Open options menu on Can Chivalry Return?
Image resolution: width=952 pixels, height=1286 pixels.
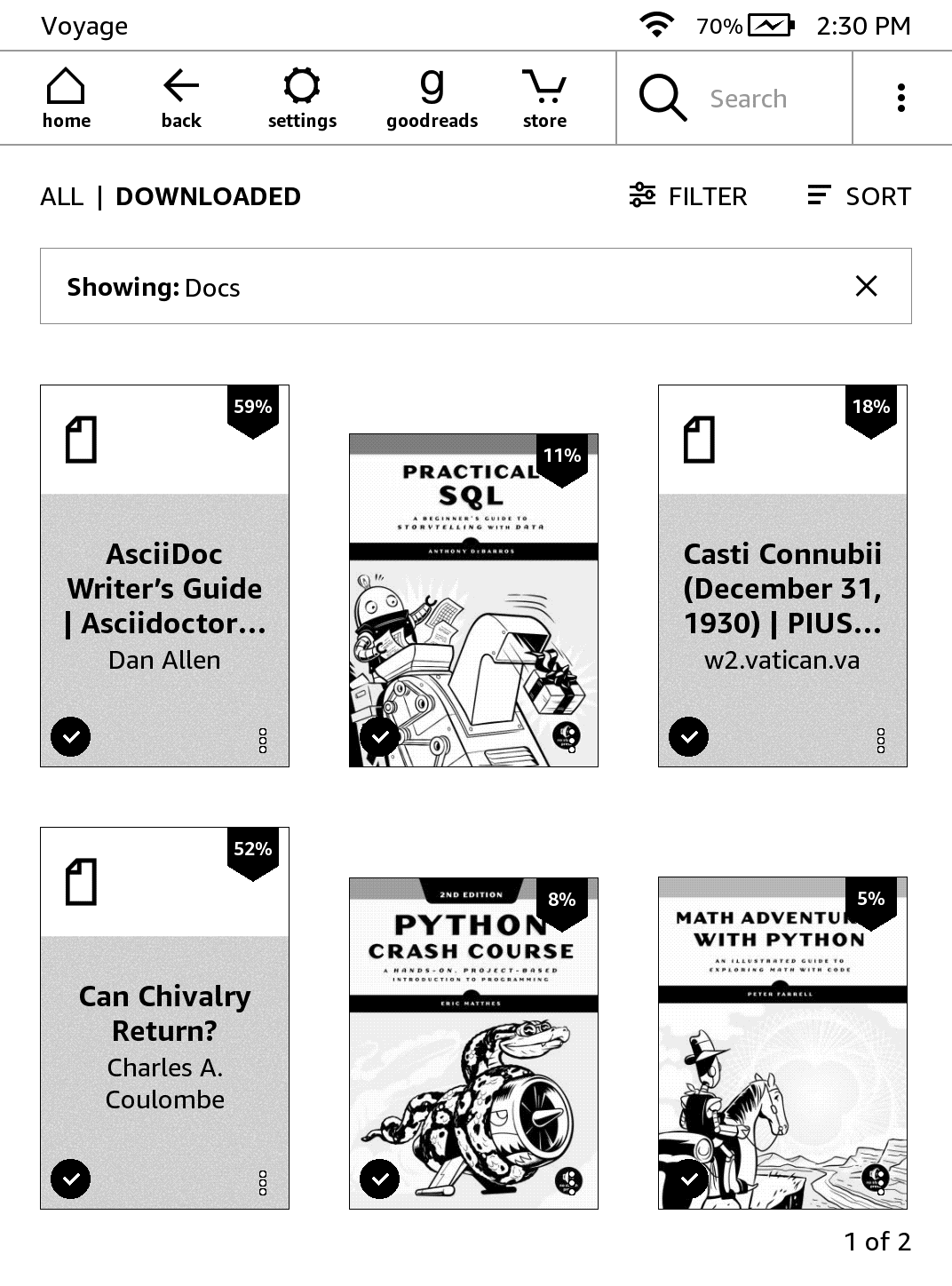click(262, 1182)
